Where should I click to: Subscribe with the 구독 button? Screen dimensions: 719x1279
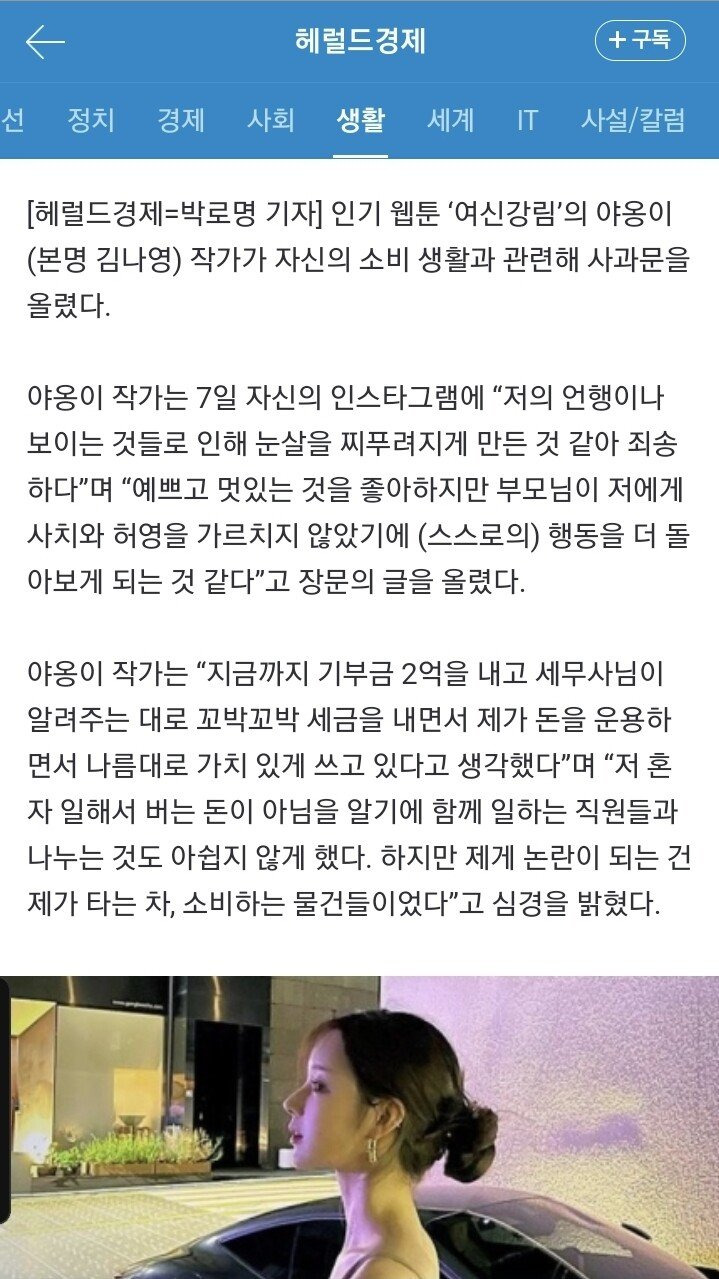tap(640, 41)
